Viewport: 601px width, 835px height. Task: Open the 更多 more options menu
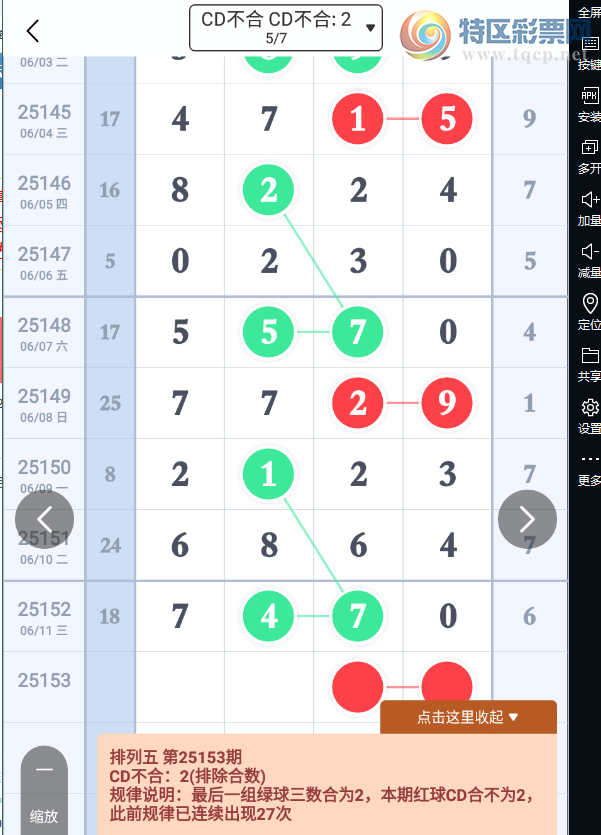click(590, 466)
